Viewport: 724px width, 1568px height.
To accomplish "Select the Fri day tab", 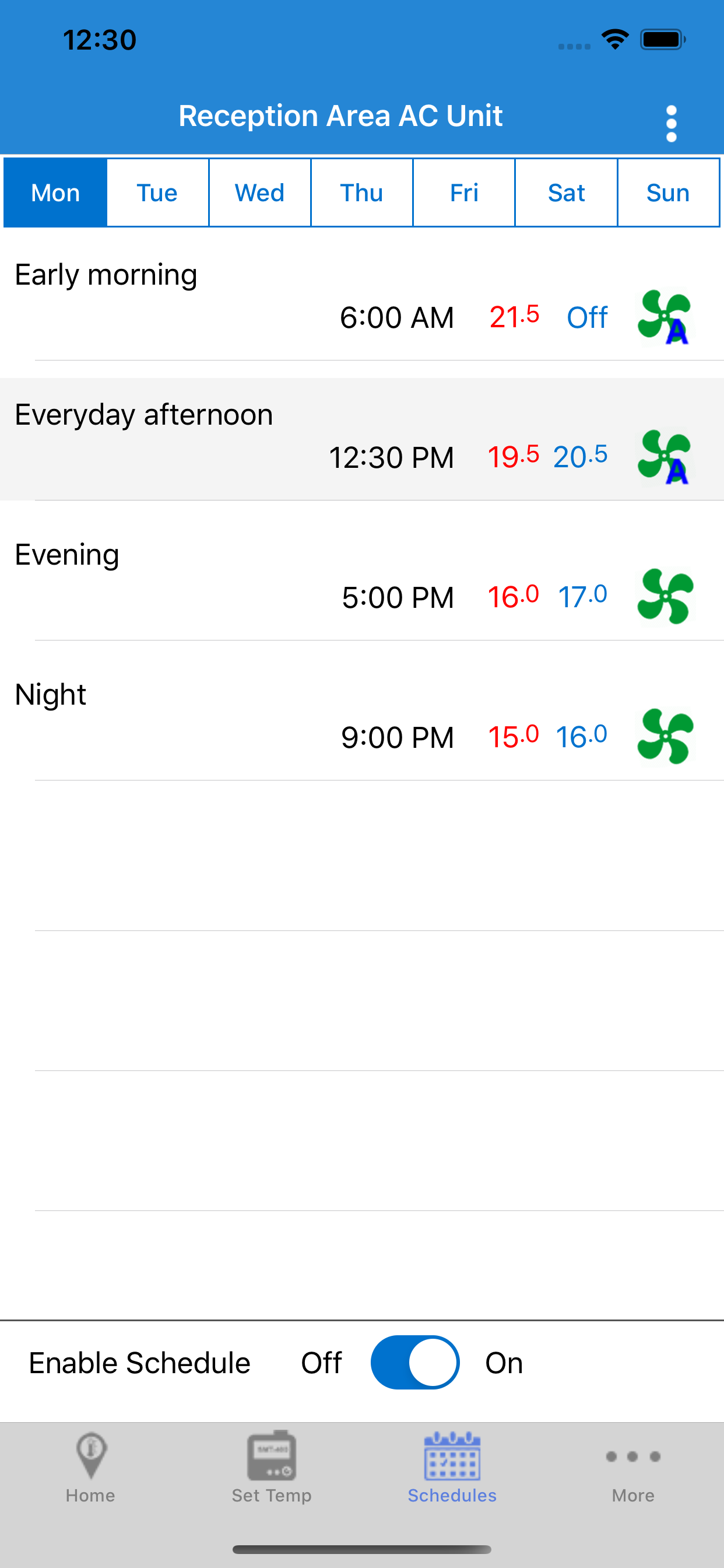I will (x=464, y=193).
